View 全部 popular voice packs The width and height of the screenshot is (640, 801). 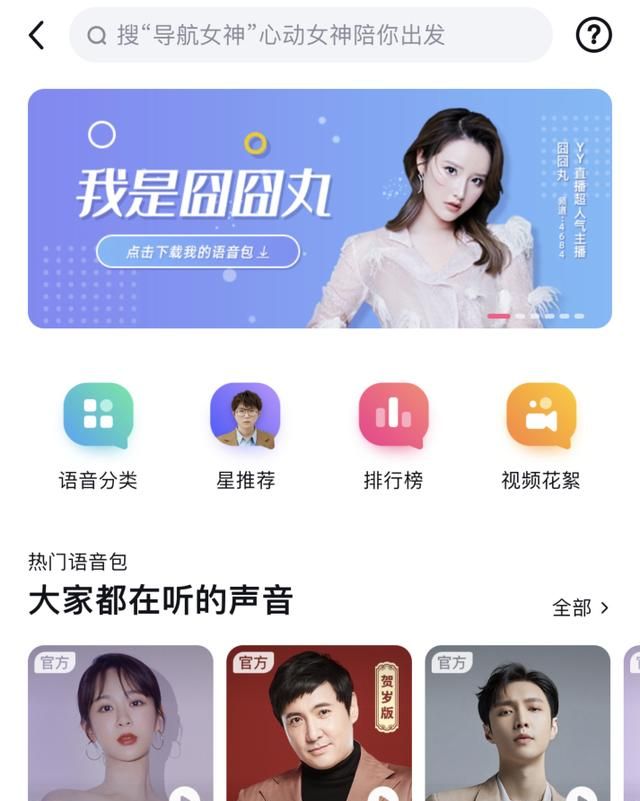580,607
